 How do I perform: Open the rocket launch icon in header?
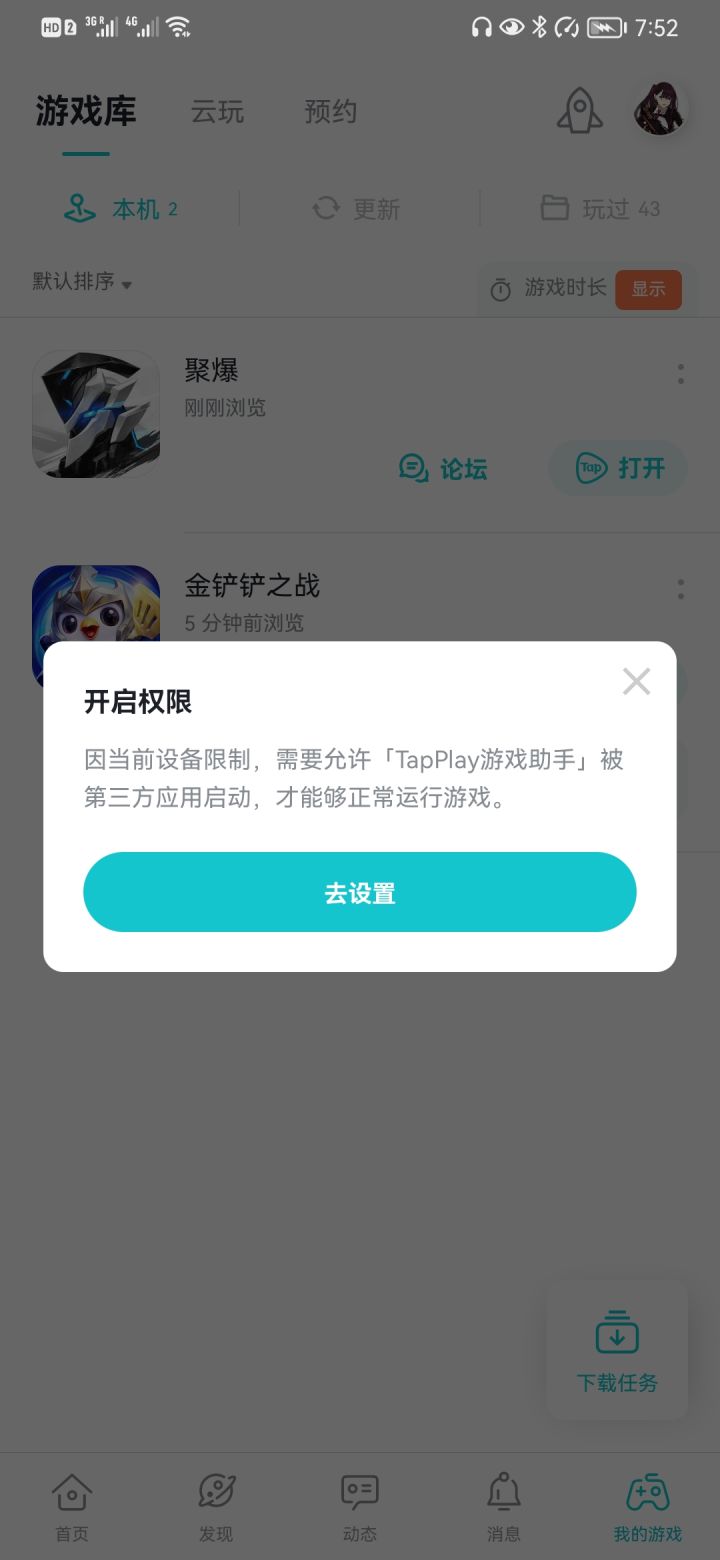pos(580,111)
